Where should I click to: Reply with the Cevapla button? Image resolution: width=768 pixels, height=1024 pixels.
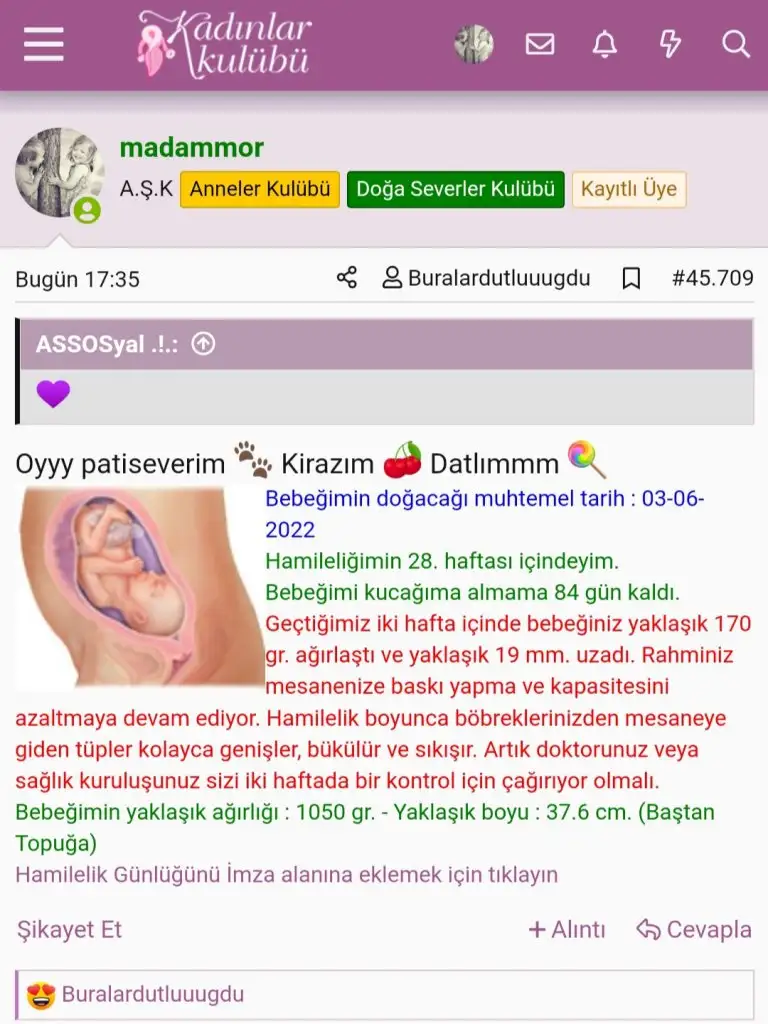[x=694, y=929]
